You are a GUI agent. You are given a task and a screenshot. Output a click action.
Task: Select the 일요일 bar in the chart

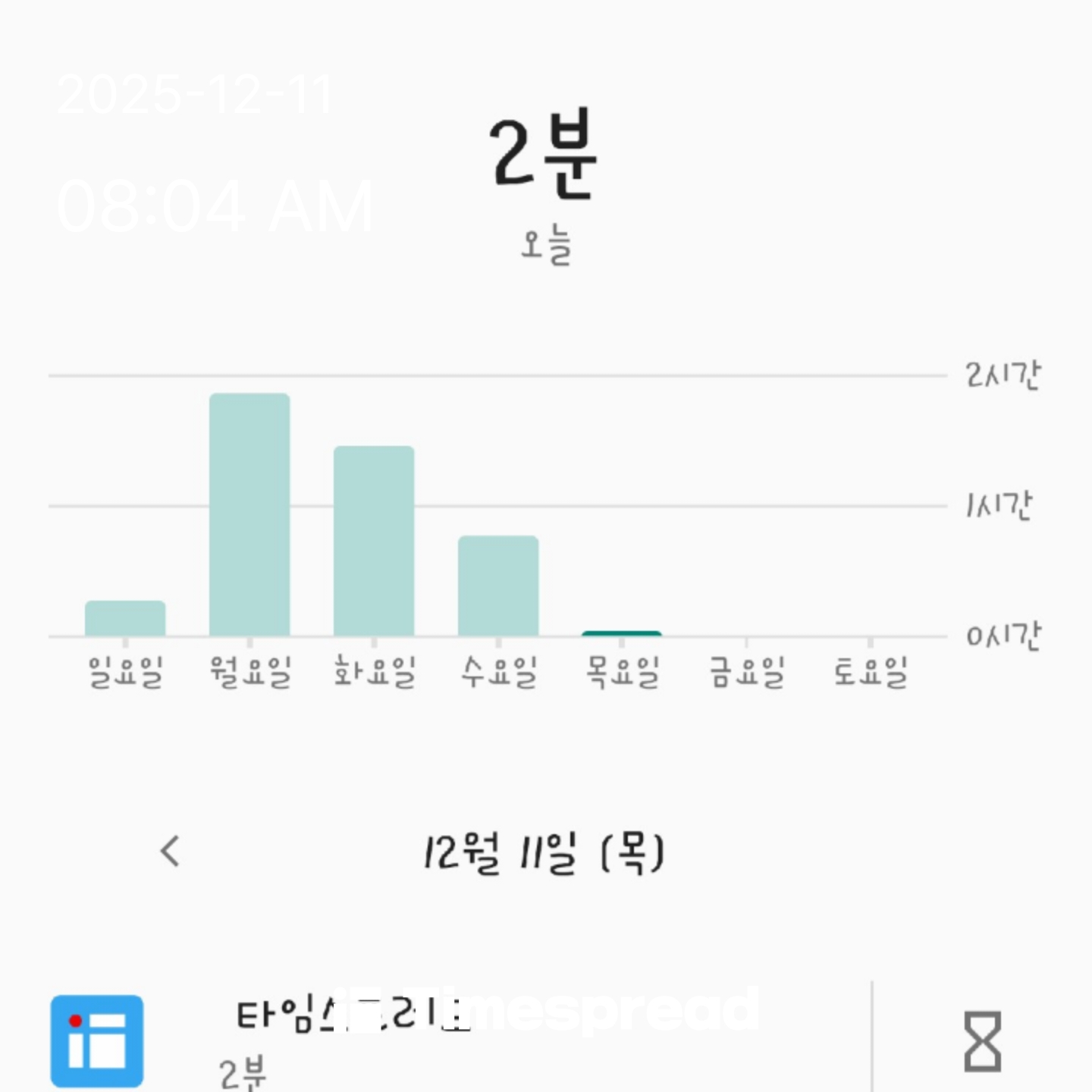[x=125, y=618]
